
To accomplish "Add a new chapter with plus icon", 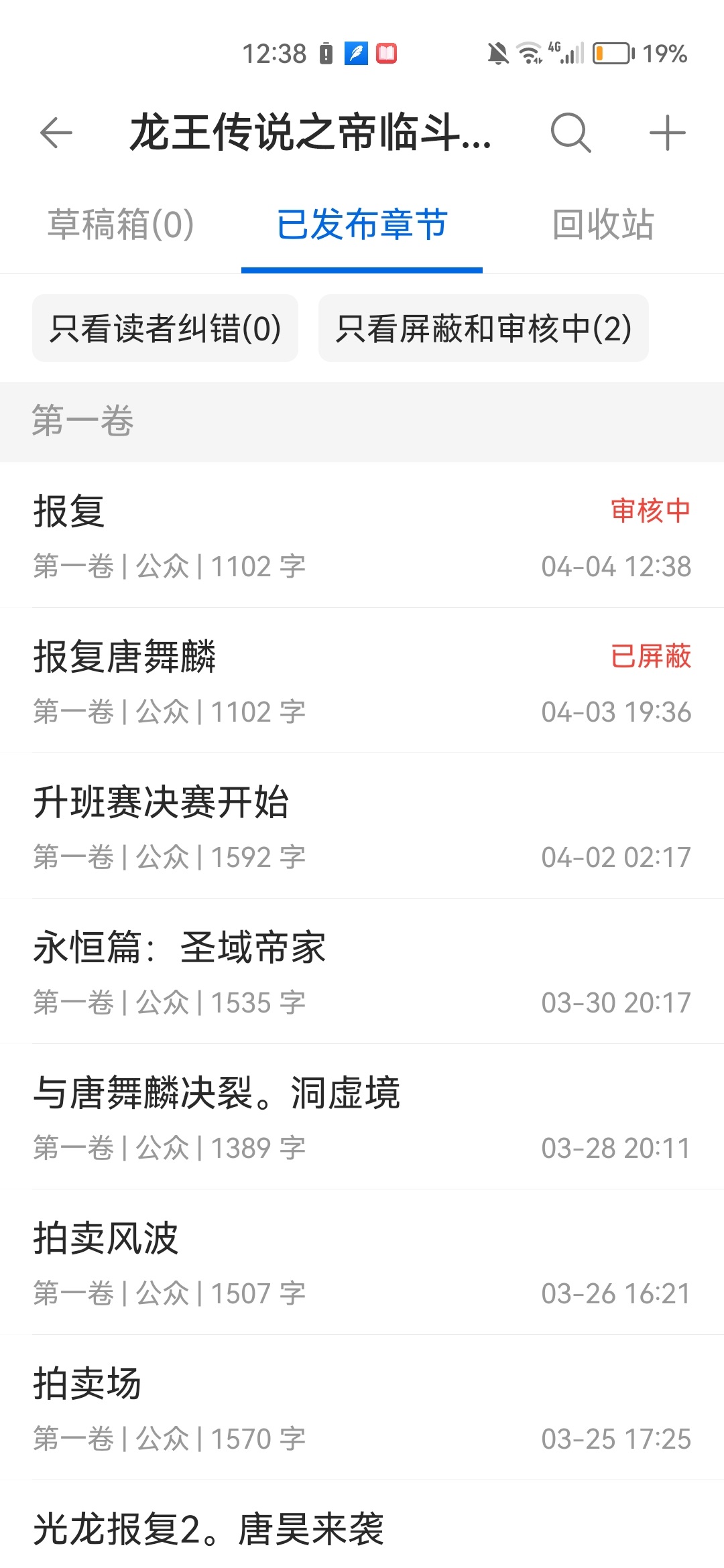I will [667, 133].
